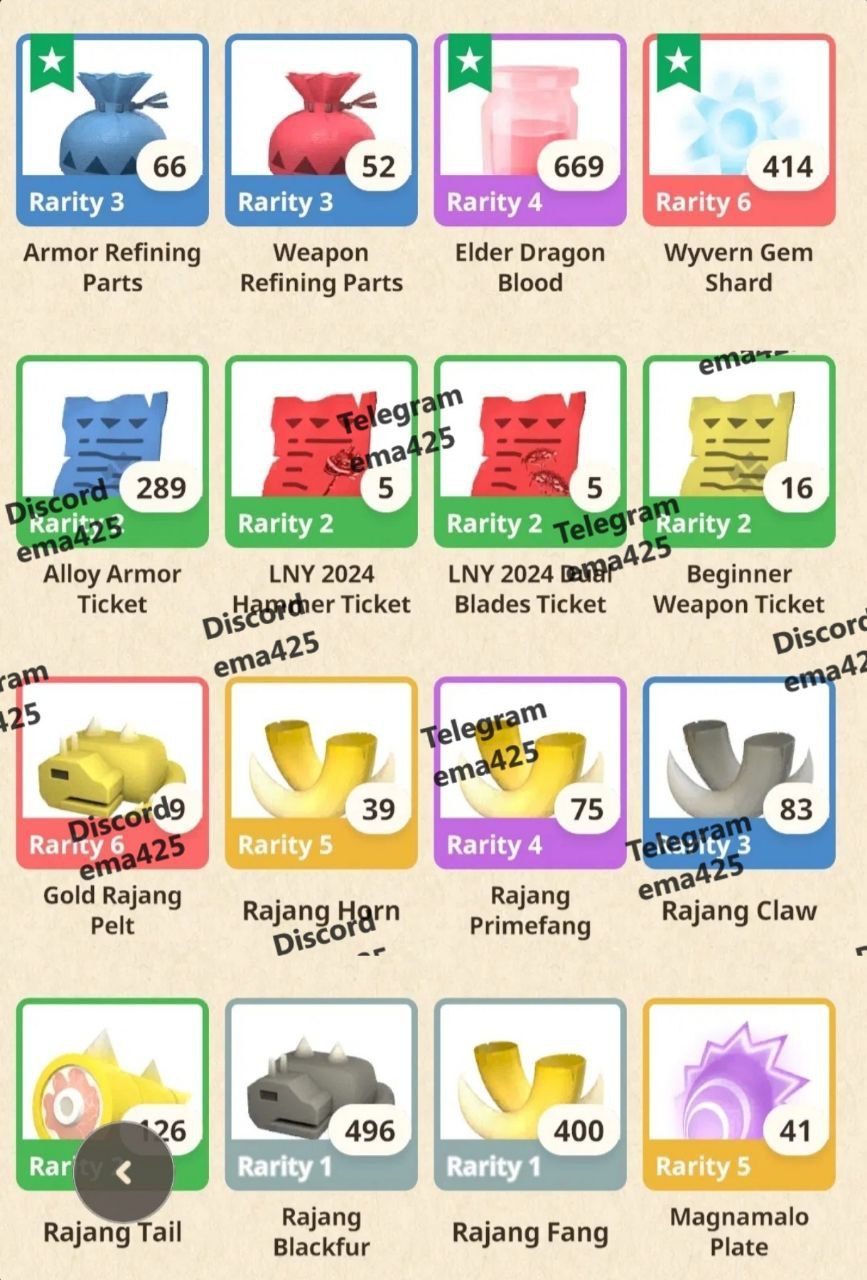
Task: Open the Rajang Blackfur item
Action: coord(321,1093)
